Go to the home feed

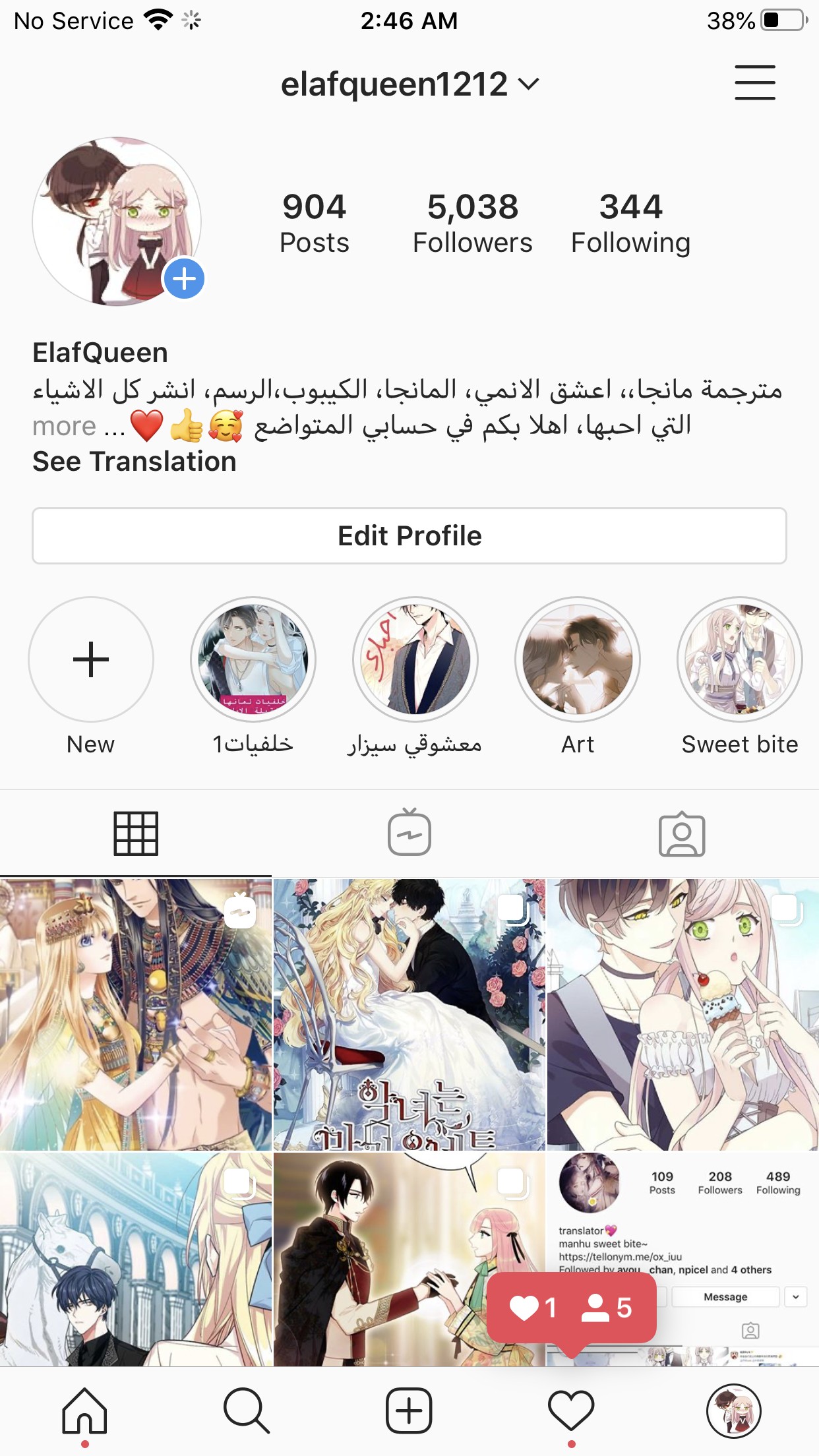(84, 1411)
